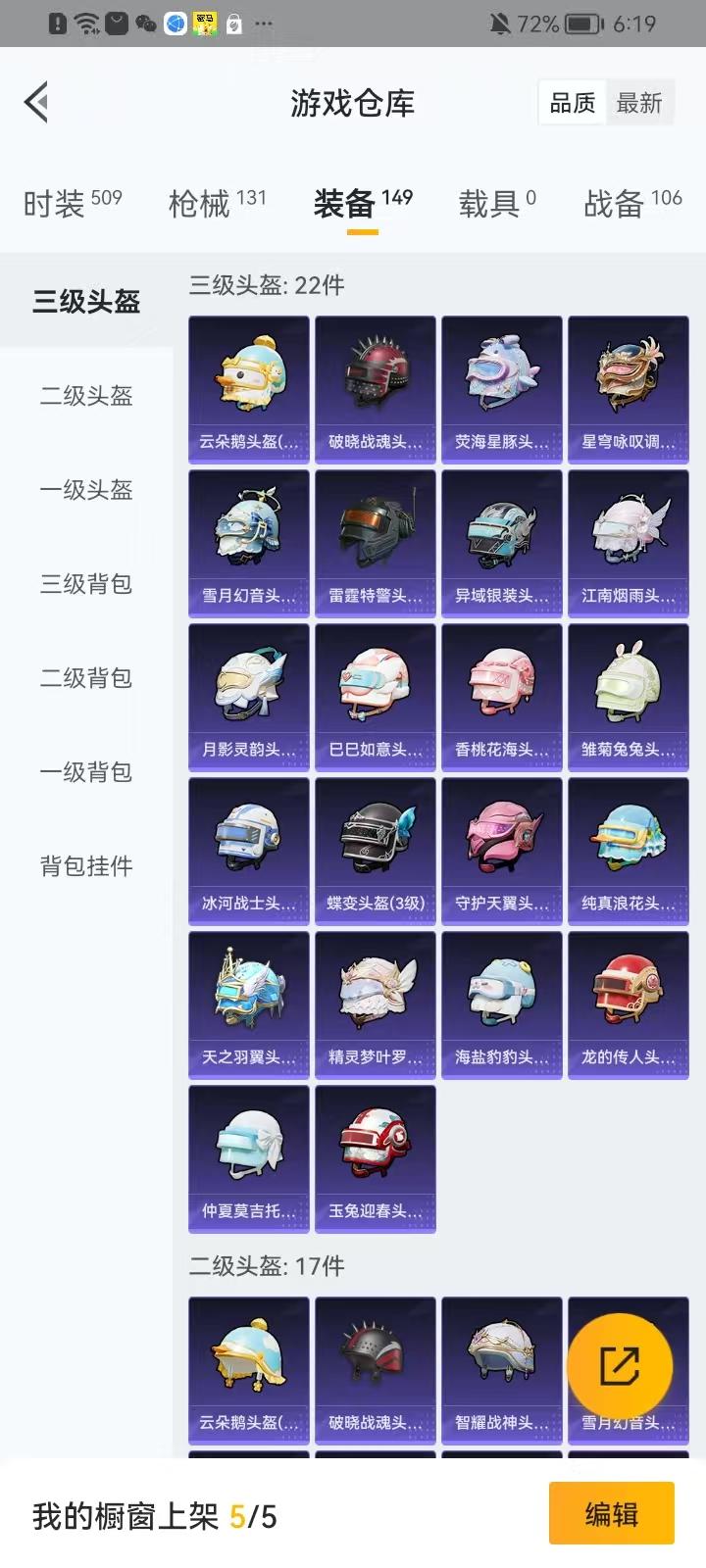Viewport: 706px width, 1568px height.
Task: Select 三级背包 in the sidebar
Action: [84, 584]
